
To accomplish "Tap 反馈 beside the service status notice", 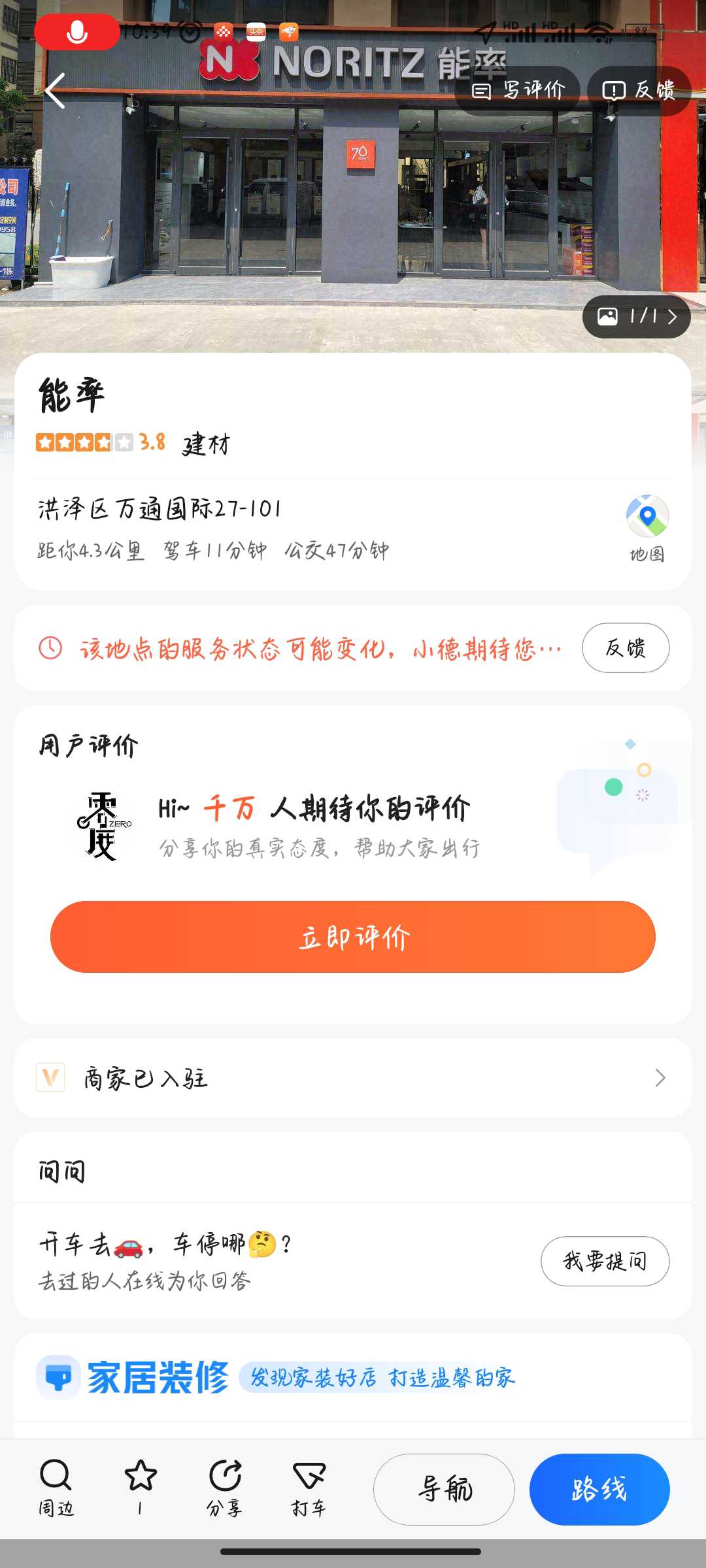I will point(626,647).
